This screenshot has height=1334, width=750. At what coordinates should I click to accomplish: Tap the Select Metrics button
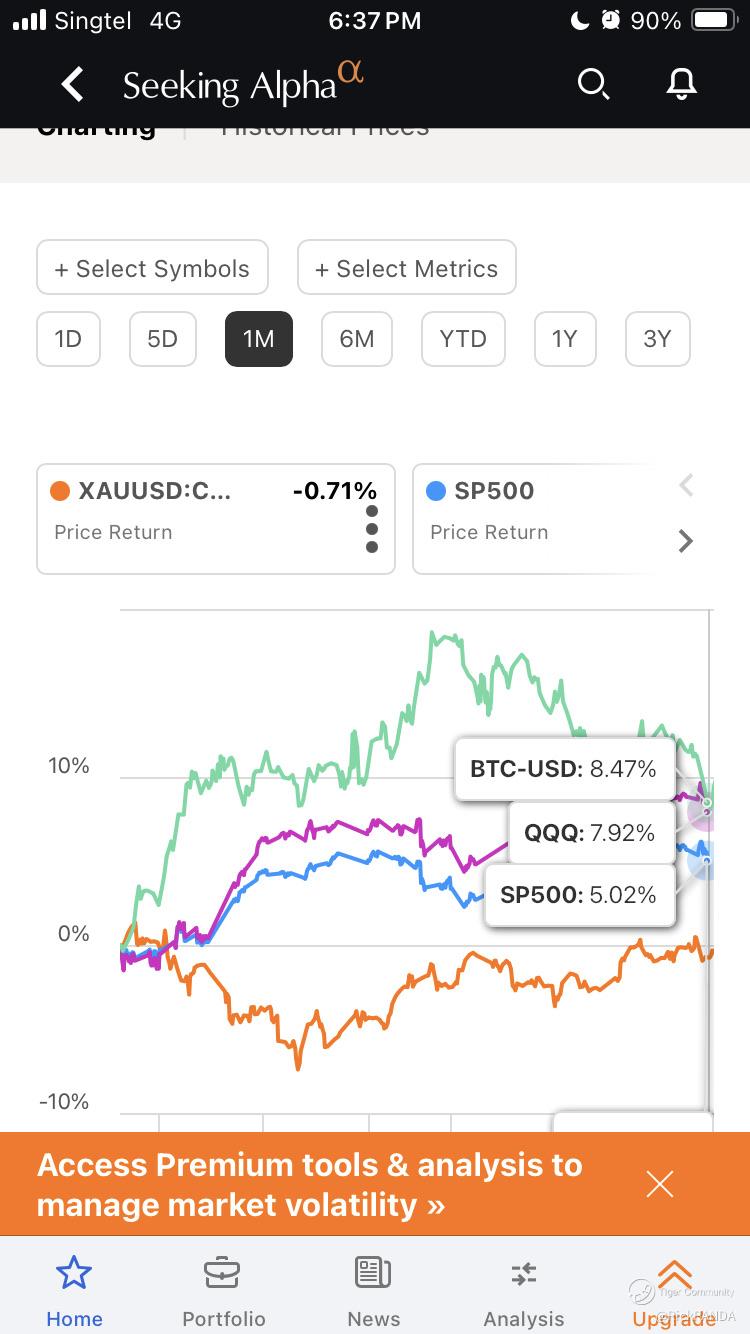pyautogui.click(x=407, y=267)
